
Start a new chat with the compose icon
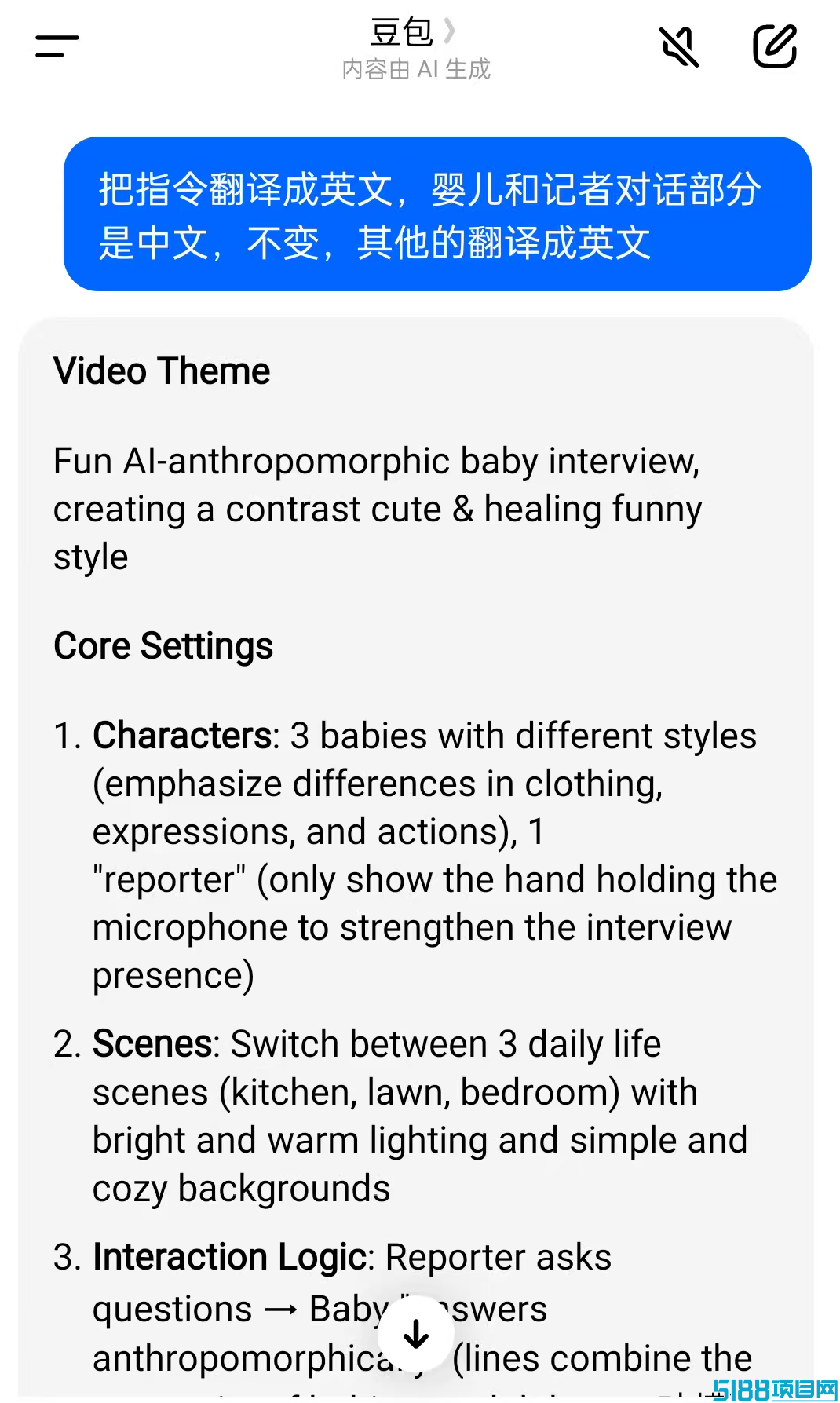pyautogui.click(x=774, y=46)
